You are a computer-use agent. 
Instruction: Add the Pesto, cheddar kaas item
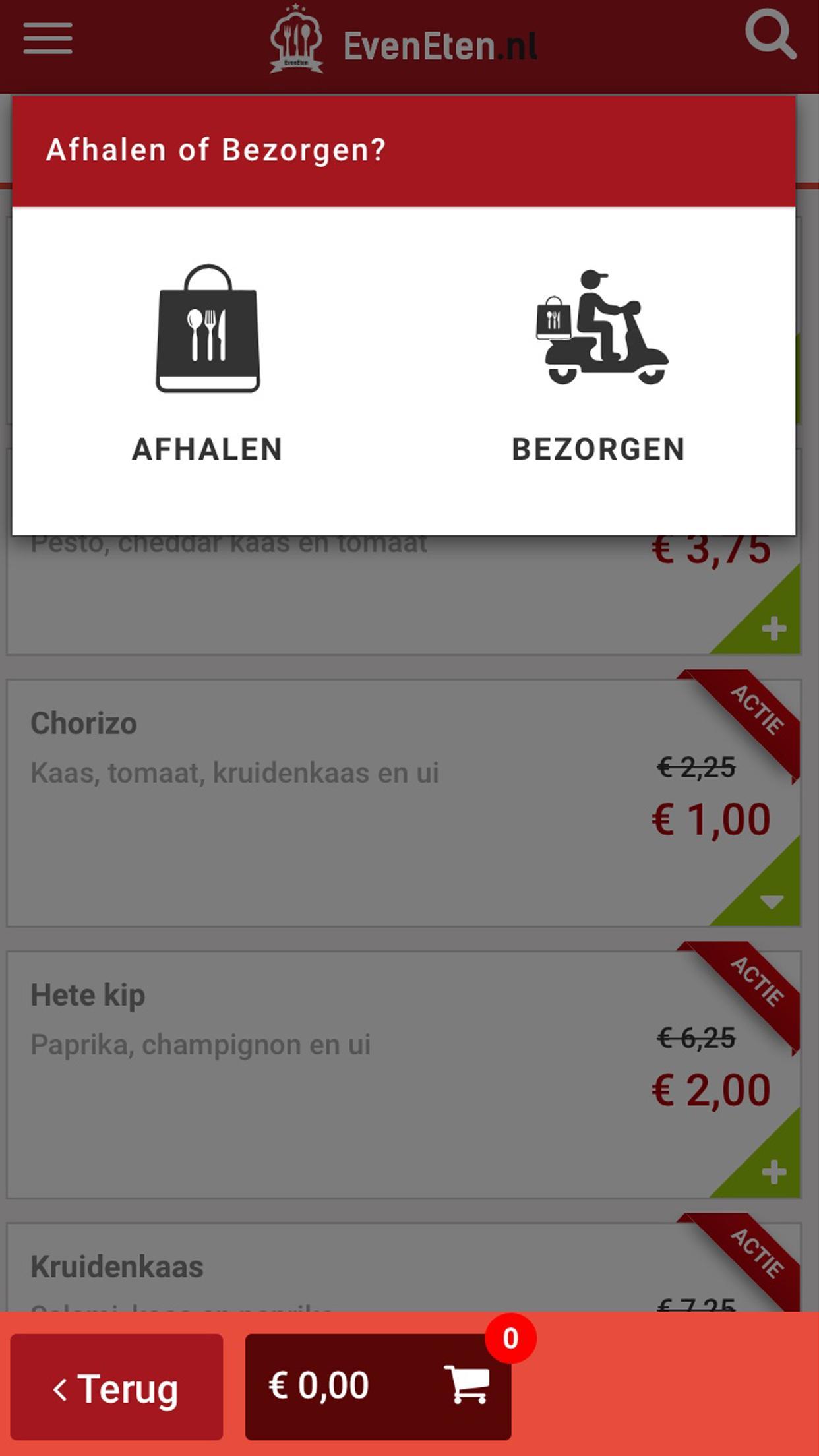point(773,628)
